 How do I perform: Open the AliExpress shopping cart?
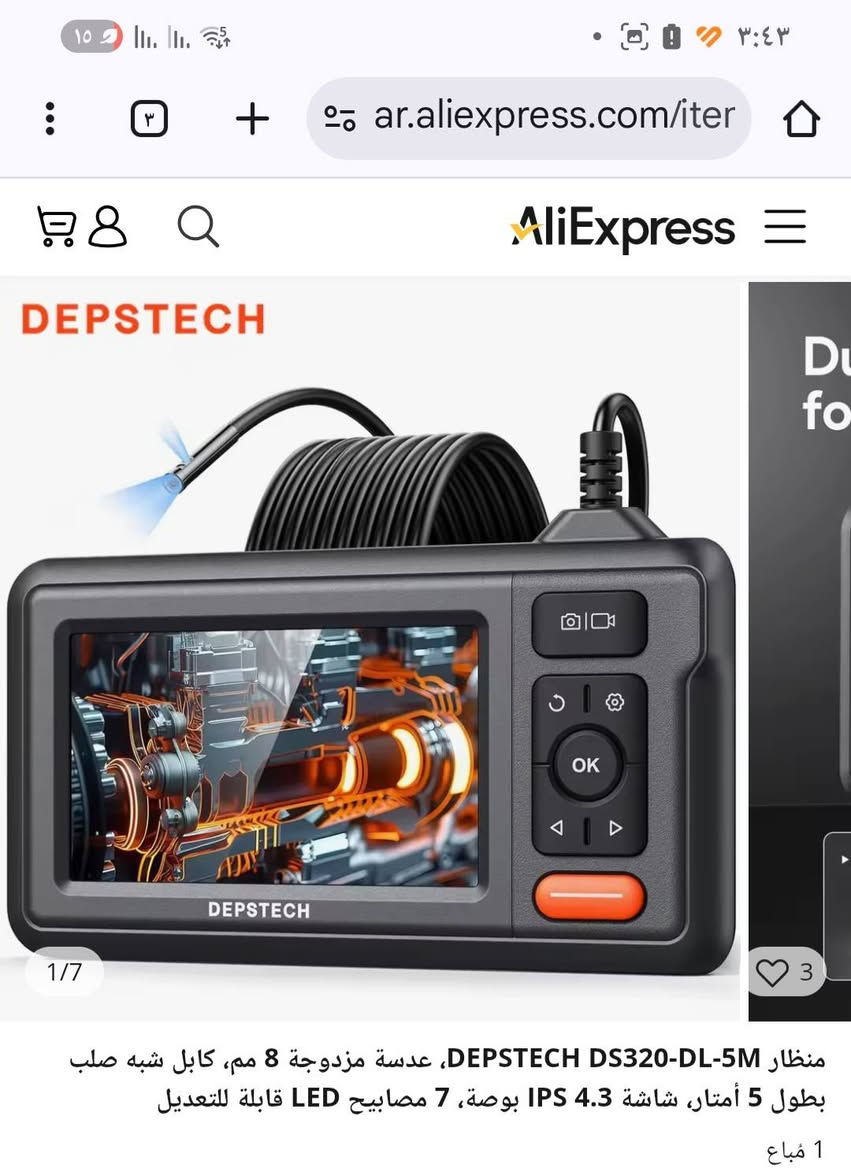pyautogui.click(x=56, y=227)
